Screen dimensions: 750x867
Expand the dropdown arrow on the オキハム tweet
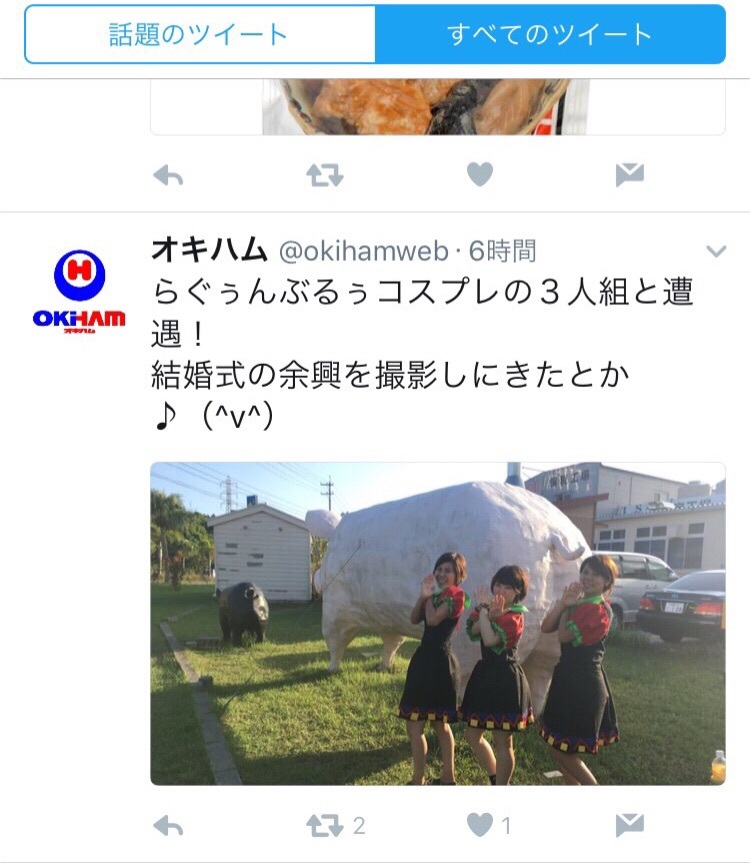tap(716, 251)
